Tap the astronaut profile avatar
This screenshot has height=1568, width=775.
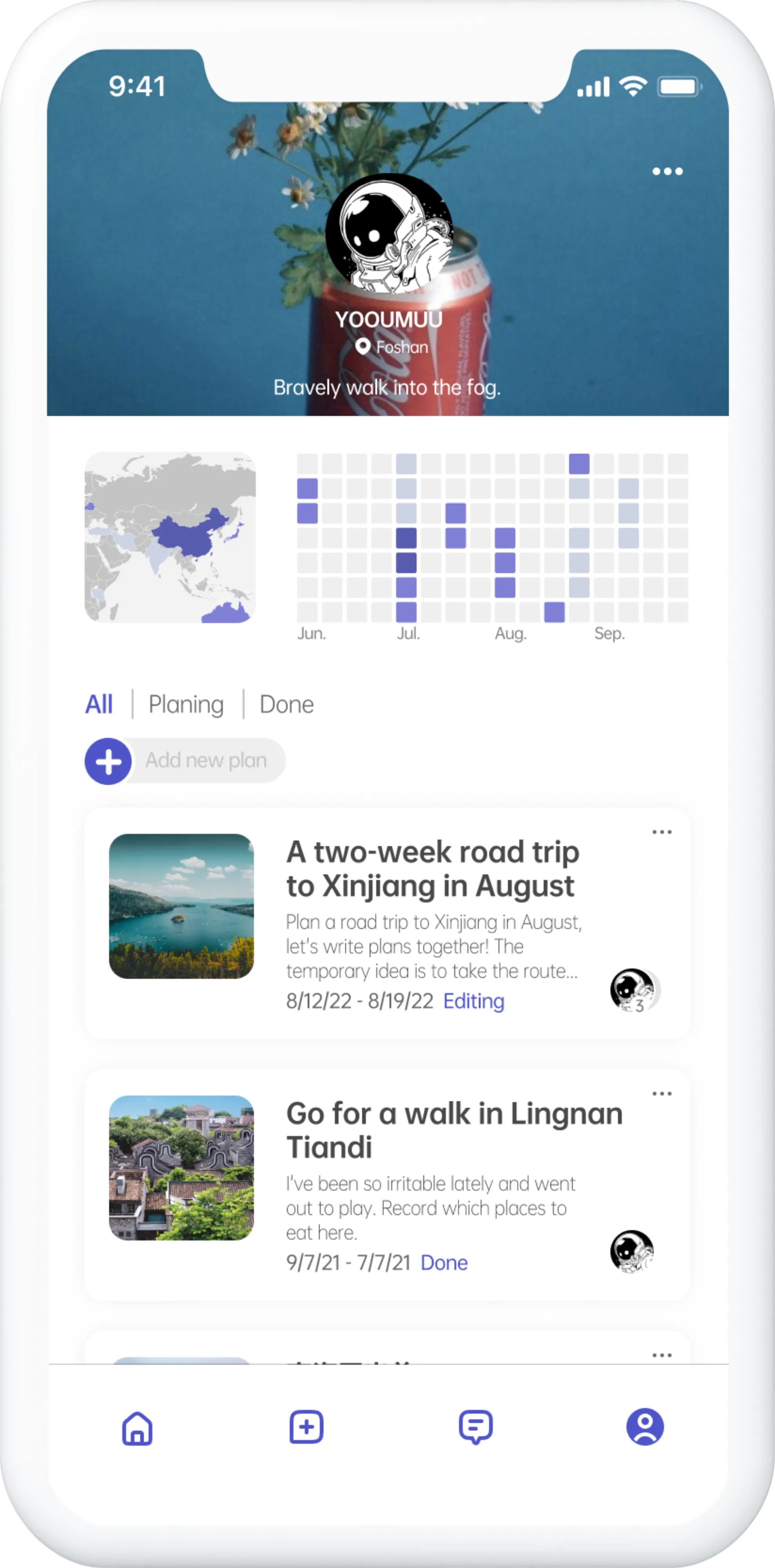click(388, 234)
